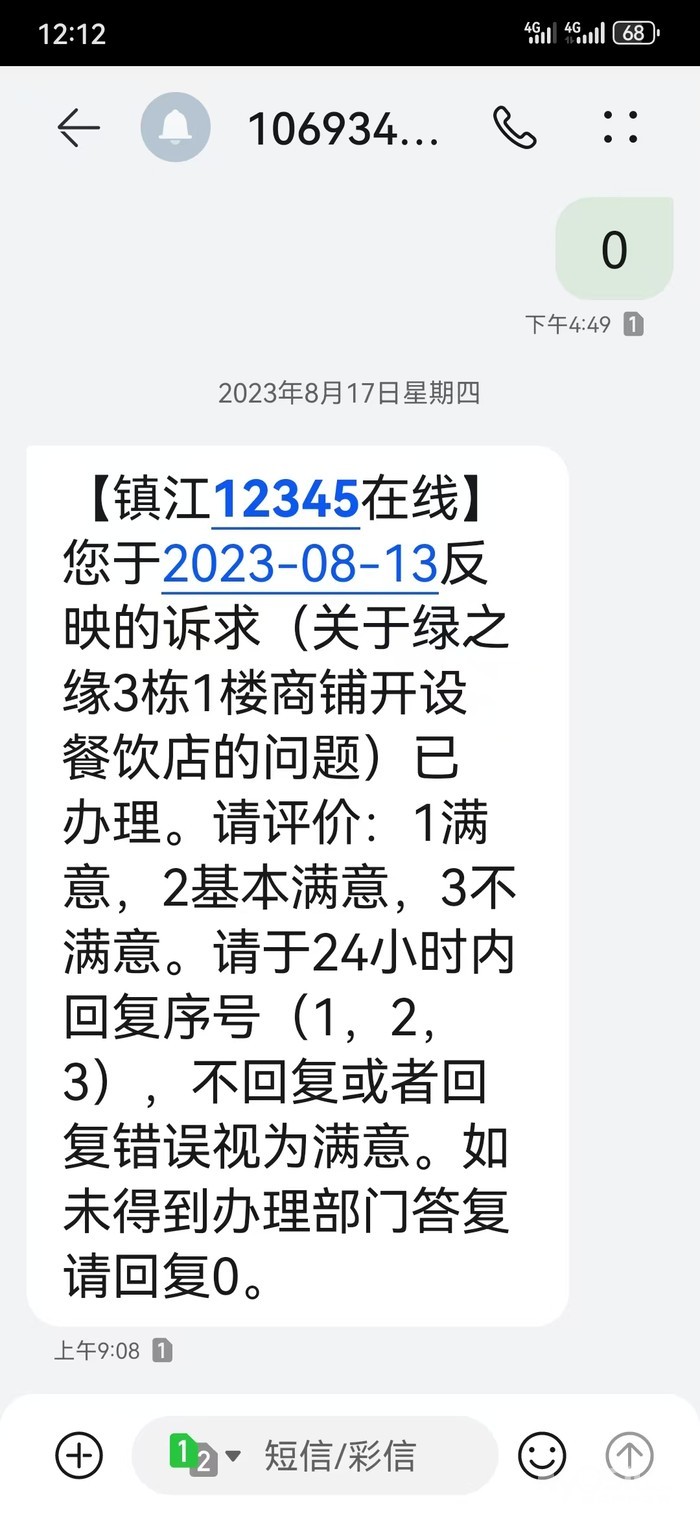Open the plus attachment menu
The height and width of the screenshot is (1517, 700).
pyautogui.click(x=79, y=1455)
